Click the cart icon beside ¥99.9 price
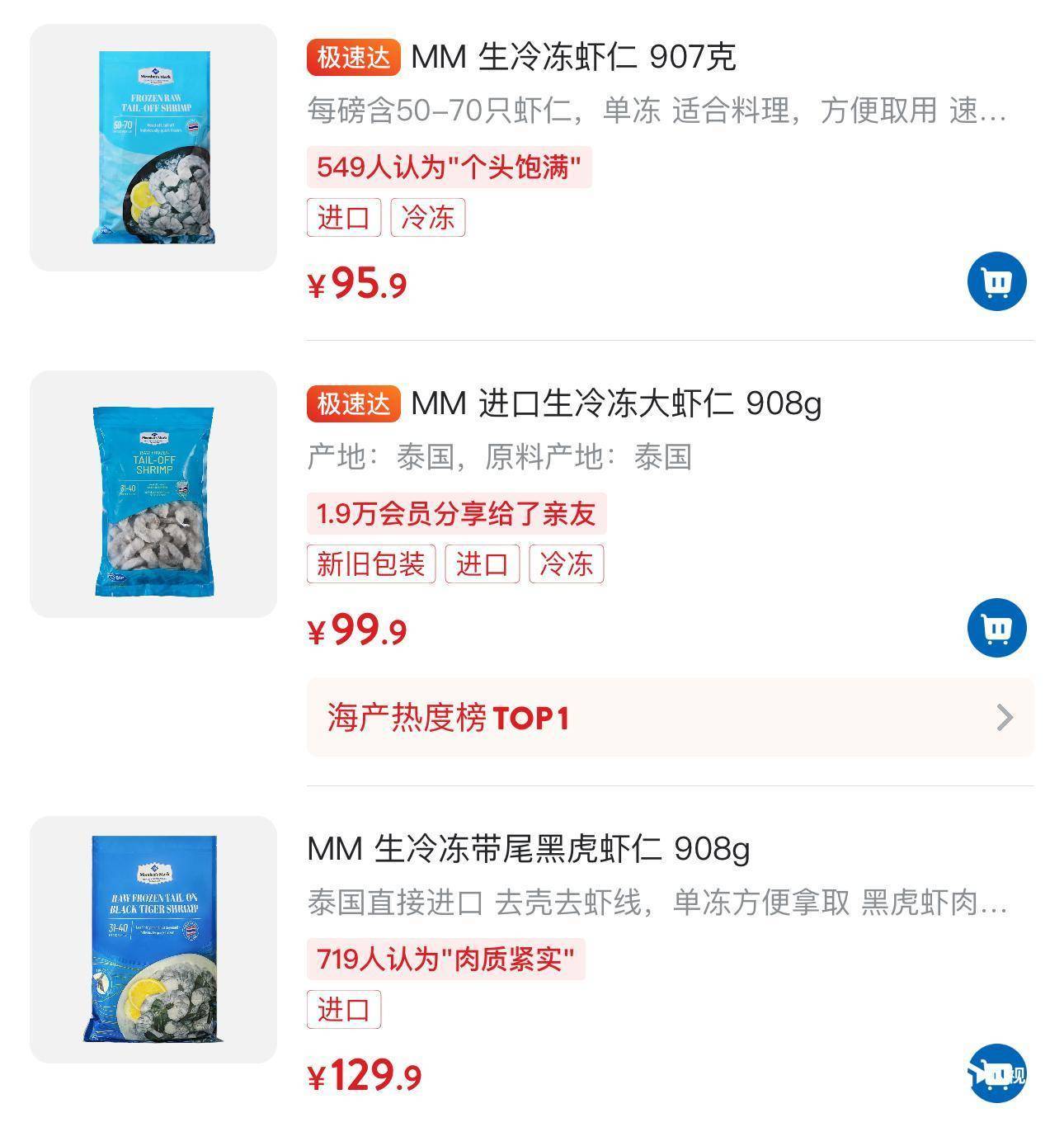This screenshot has width=1064, height=1127. click(997, 627)
